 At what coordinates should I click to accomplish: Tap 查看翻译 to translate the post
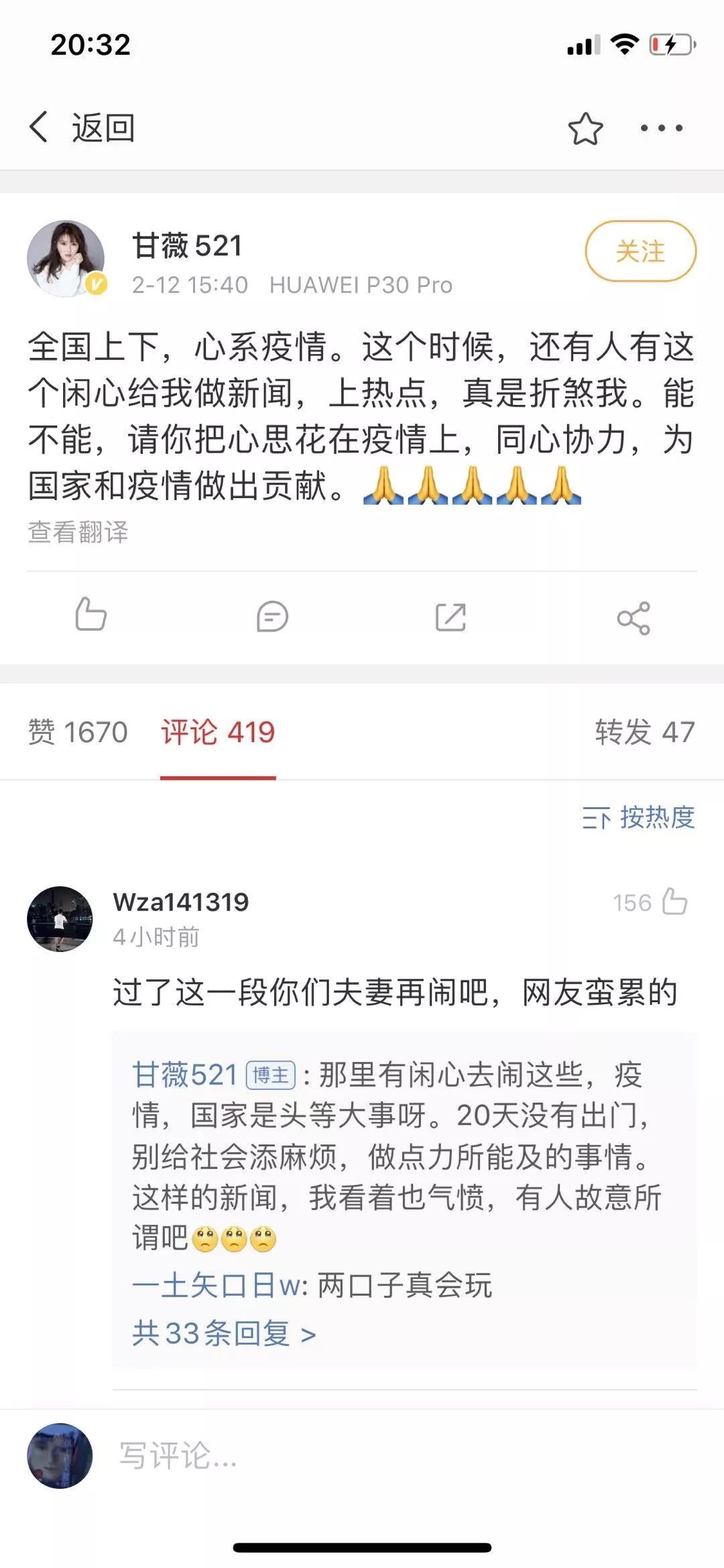78,532
